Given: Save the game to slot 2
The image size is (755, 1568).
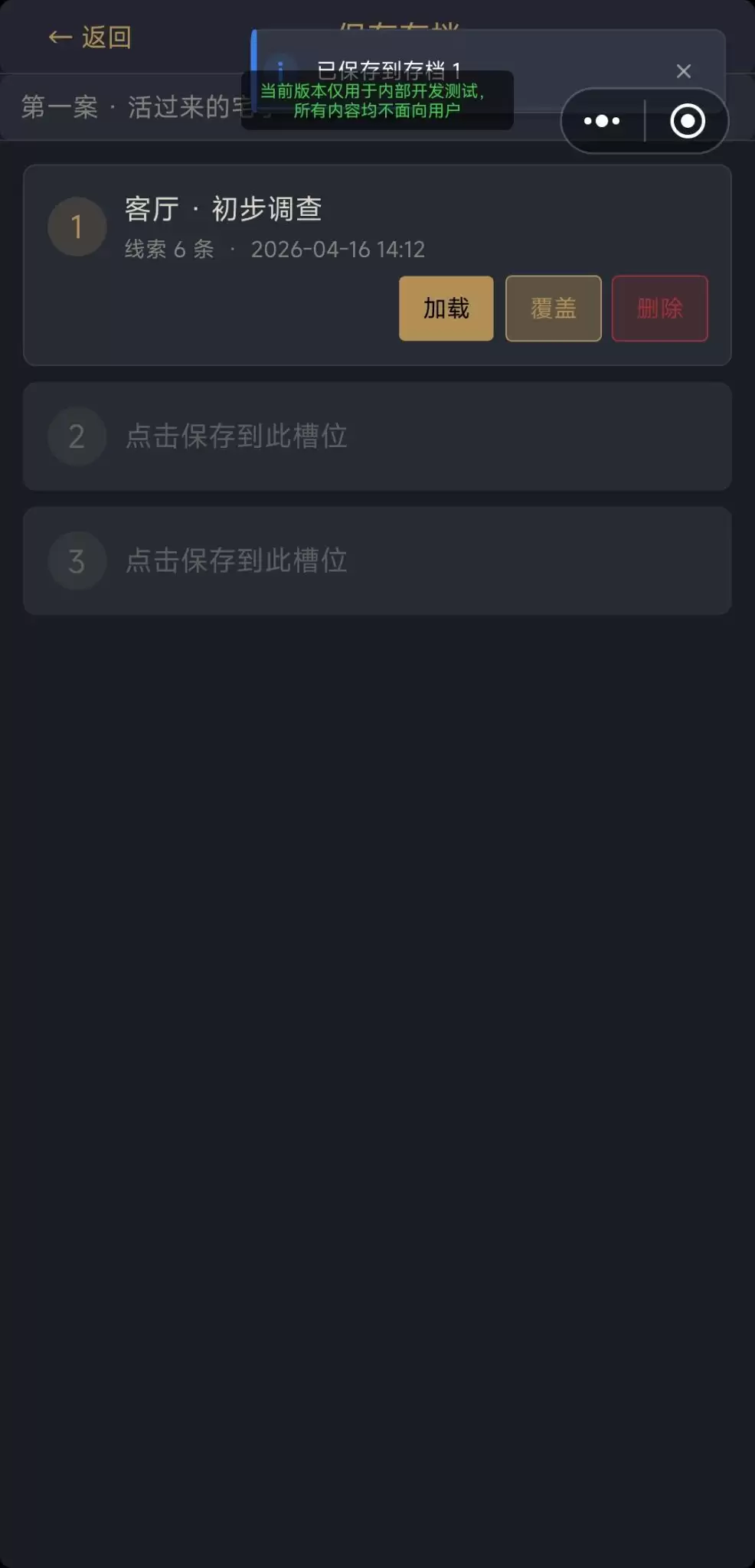Looking at the screenshot, I should tap(377, 436).
